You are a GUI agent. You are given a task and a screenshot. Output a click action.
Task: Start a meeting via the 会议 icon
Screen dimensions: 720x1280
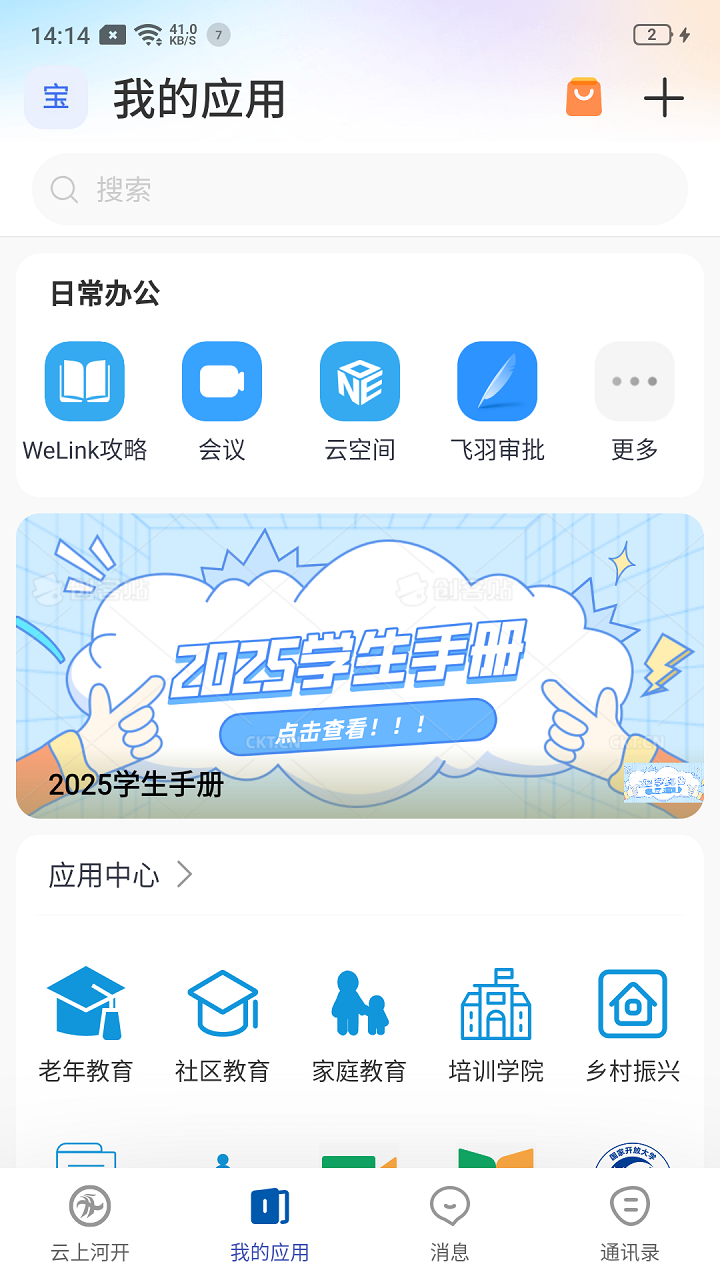[221, 381]
